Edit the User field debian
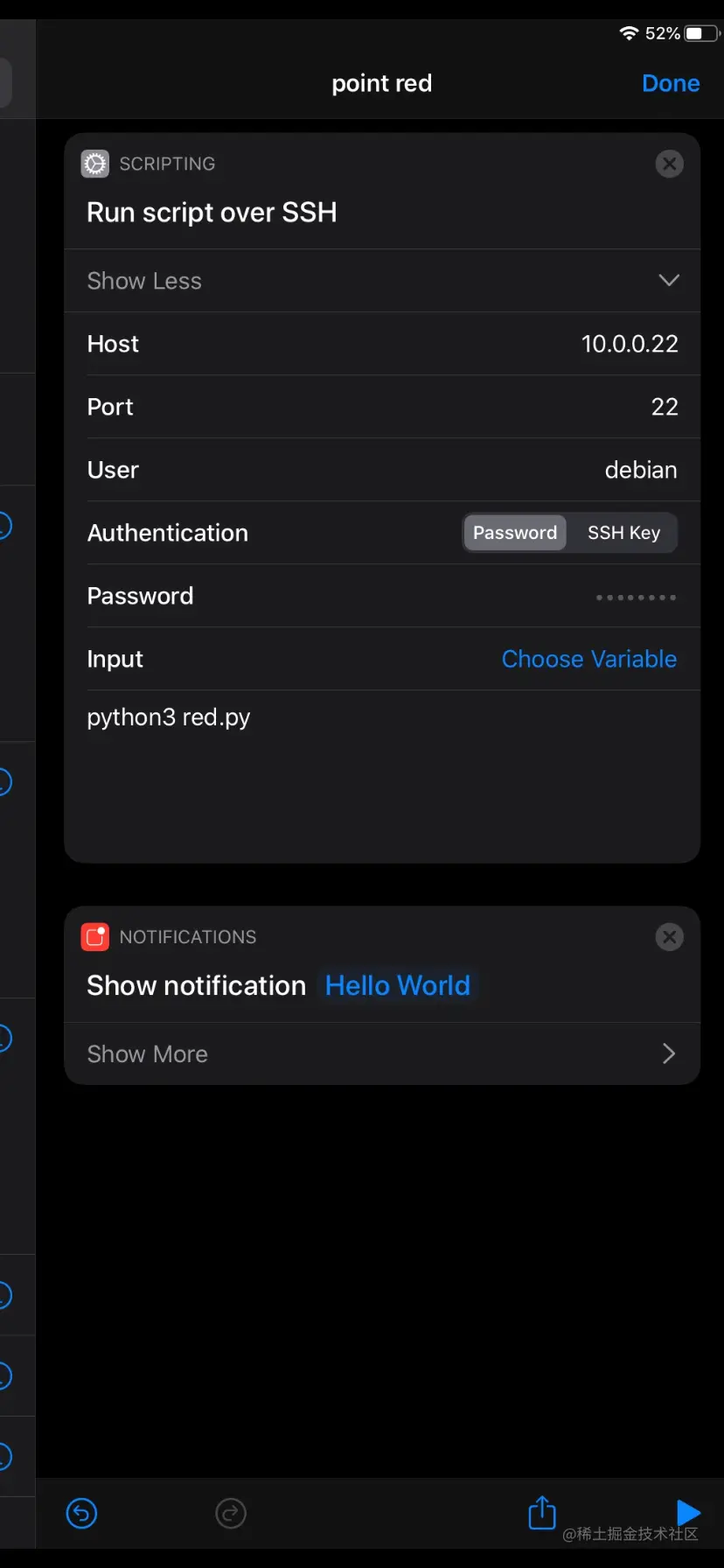 (640, 470)
